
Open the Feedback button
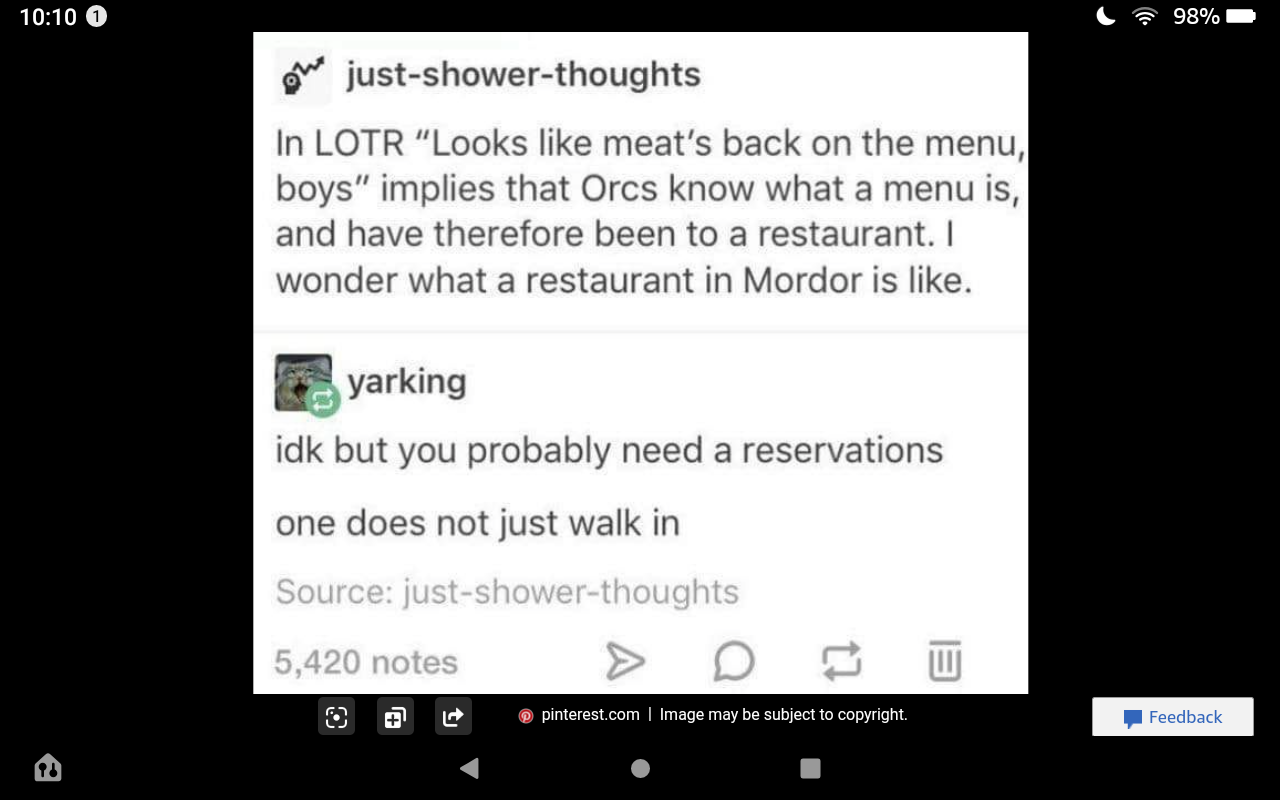pyautogui.click(x=1172, y=717)
